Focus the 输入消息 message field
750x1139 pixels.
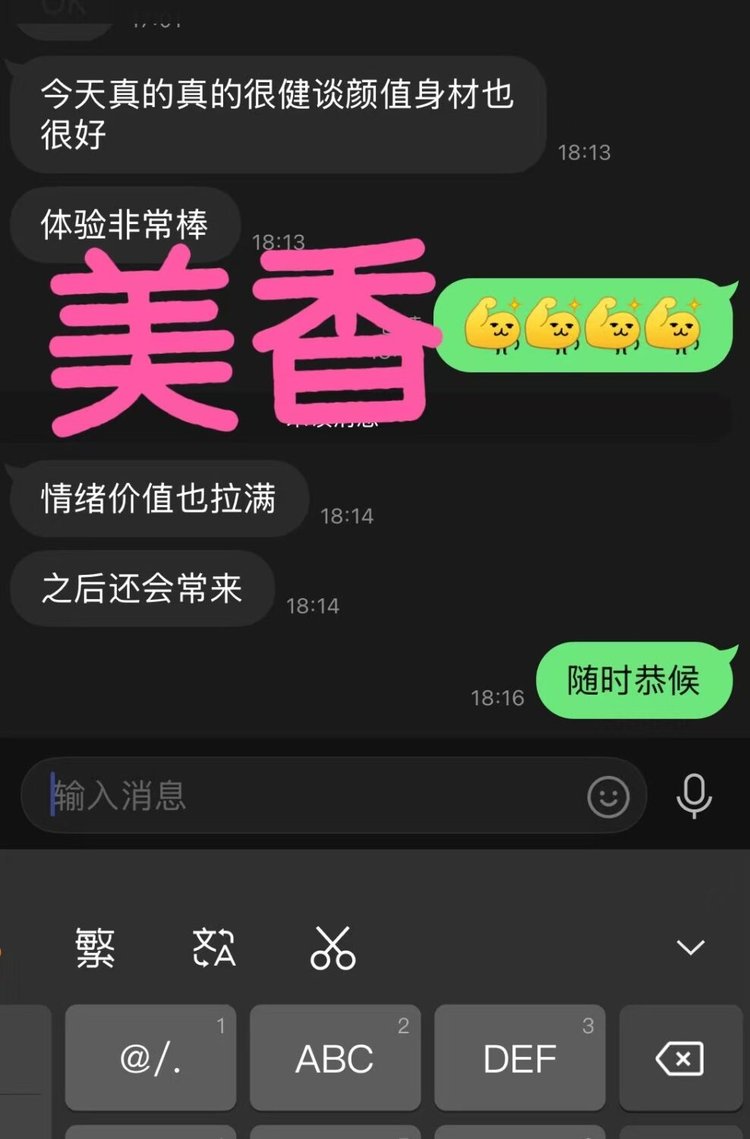point(300,796)
